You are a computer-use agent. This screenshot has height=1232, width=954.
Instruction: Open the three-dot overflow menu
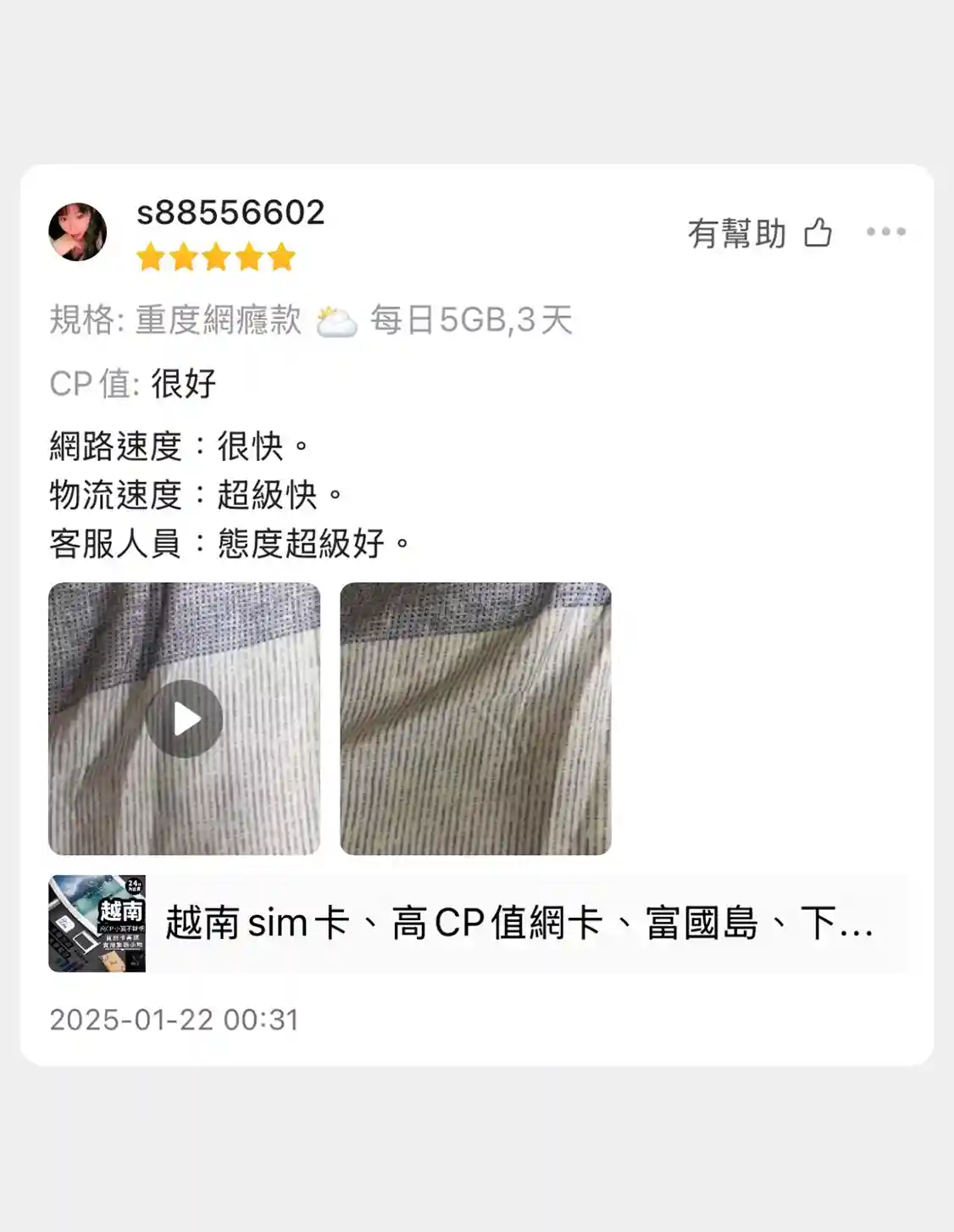tap(885, 231)
